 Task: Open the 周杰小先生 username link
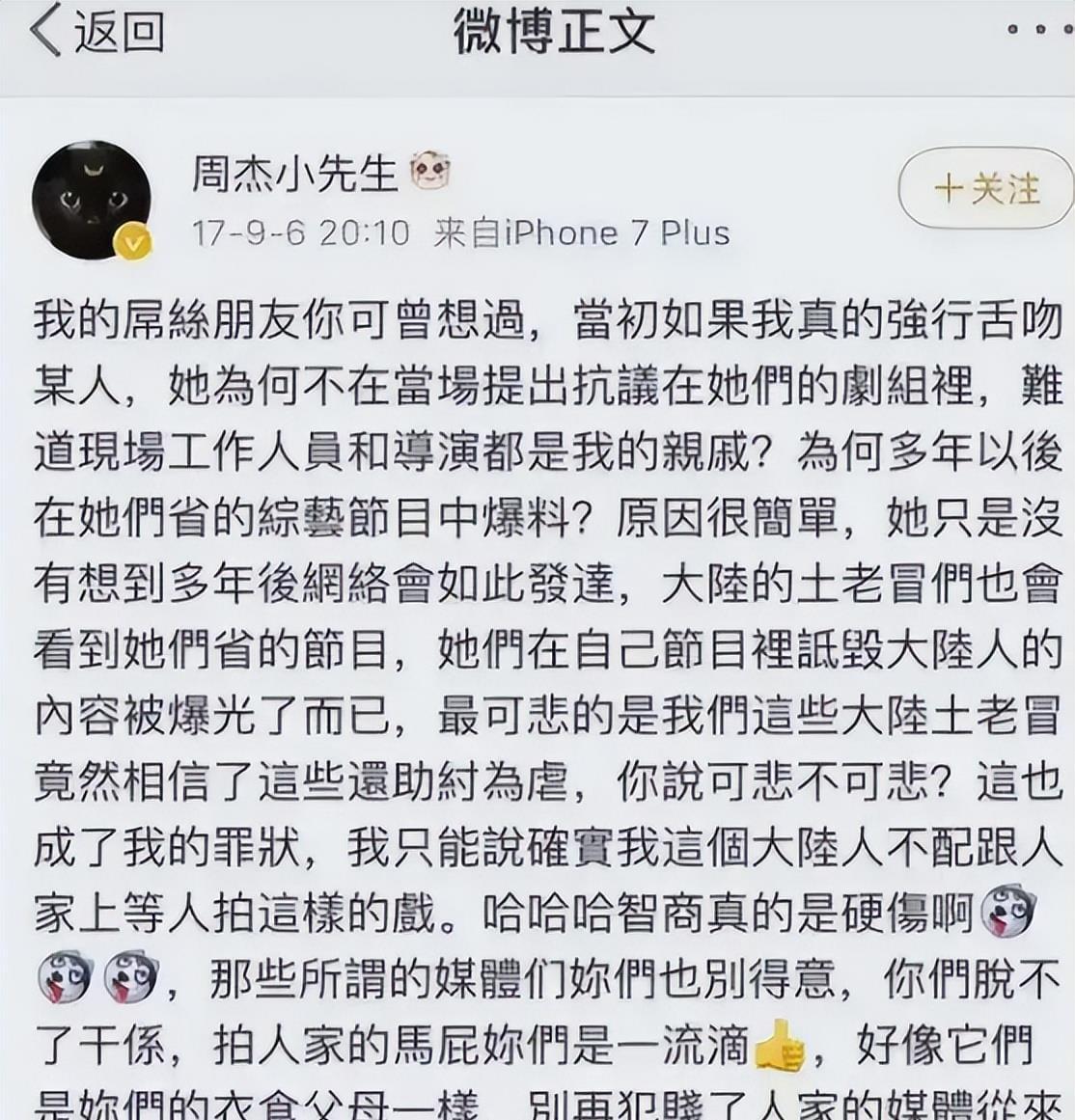click(295, 174)
